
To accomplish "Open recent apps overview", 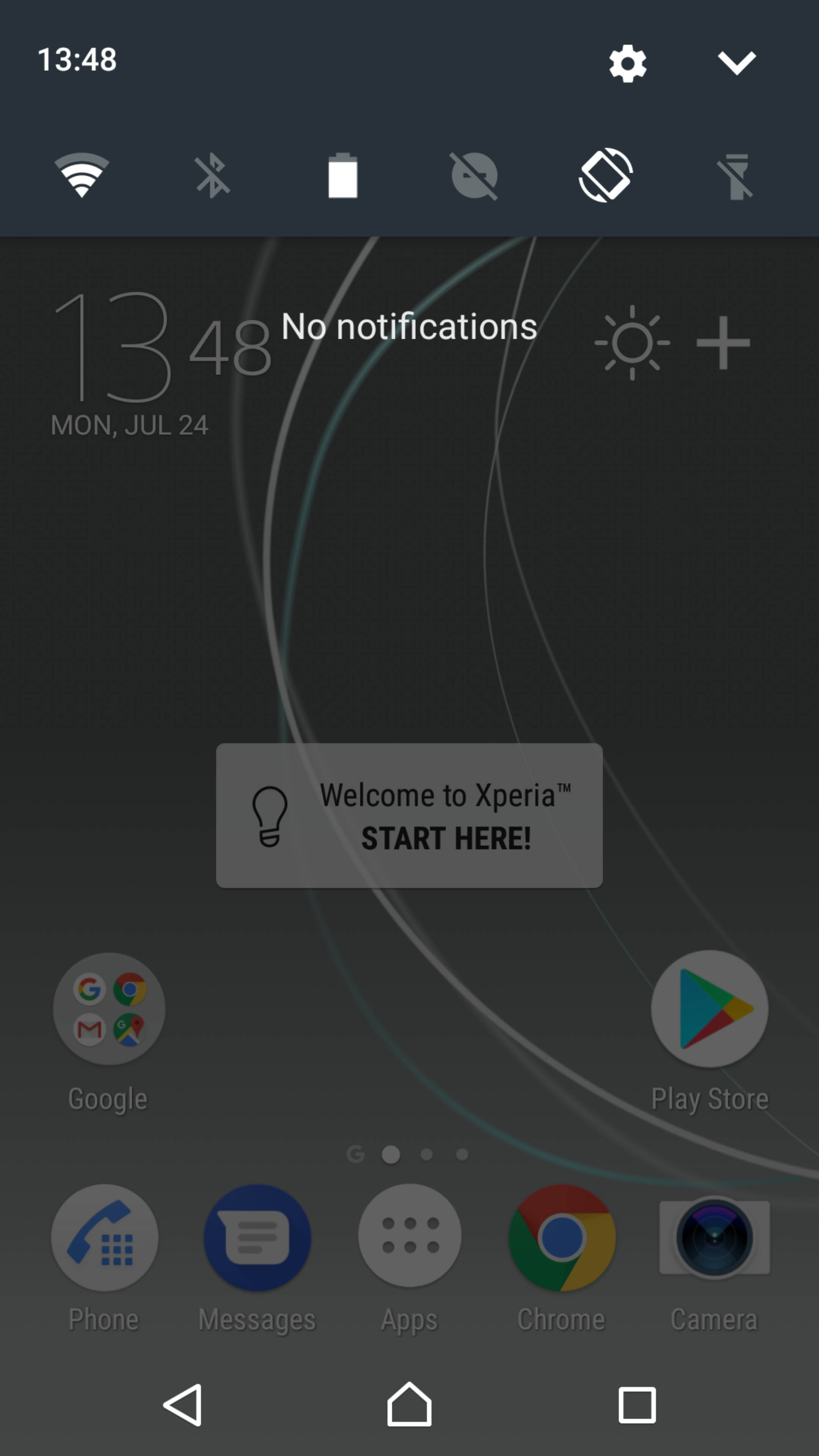I will pyautogui.click(x=637, y=1404).
